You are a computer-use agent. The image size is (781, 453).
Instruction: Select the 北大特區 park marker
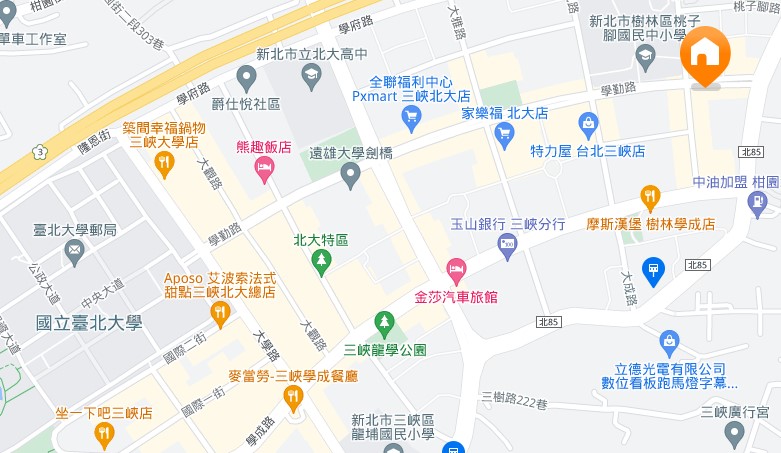[321, 263]
